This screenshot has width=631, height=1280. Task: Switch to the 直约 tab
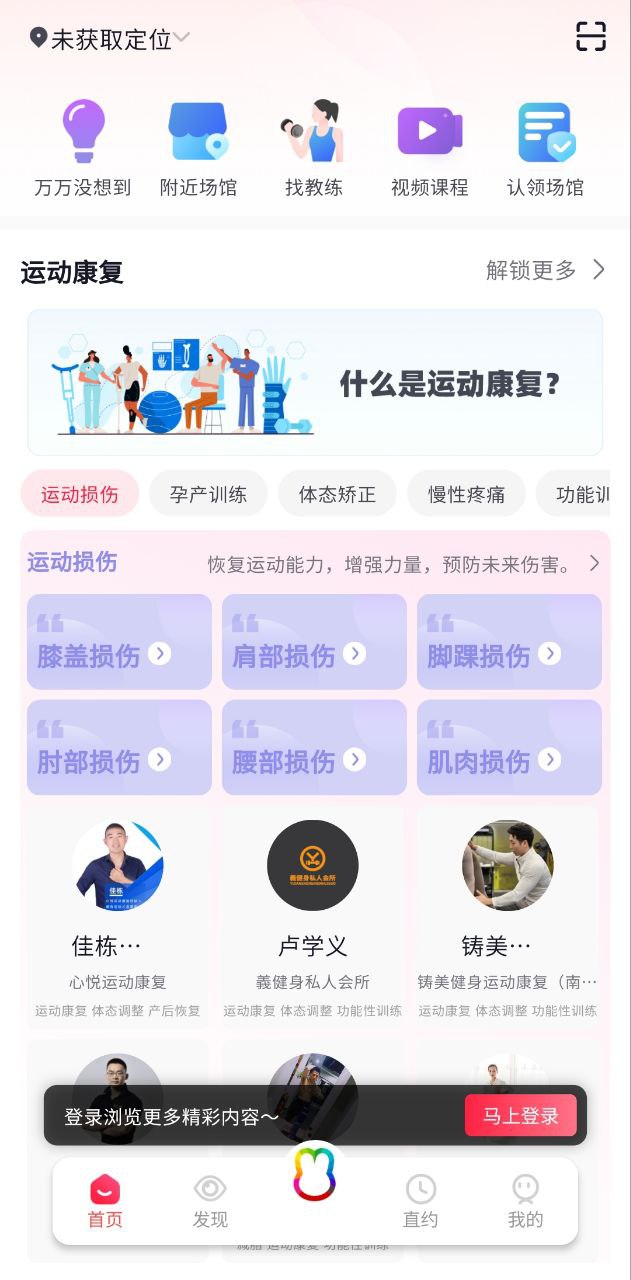pyautogui.click(x=420, y=1201)
